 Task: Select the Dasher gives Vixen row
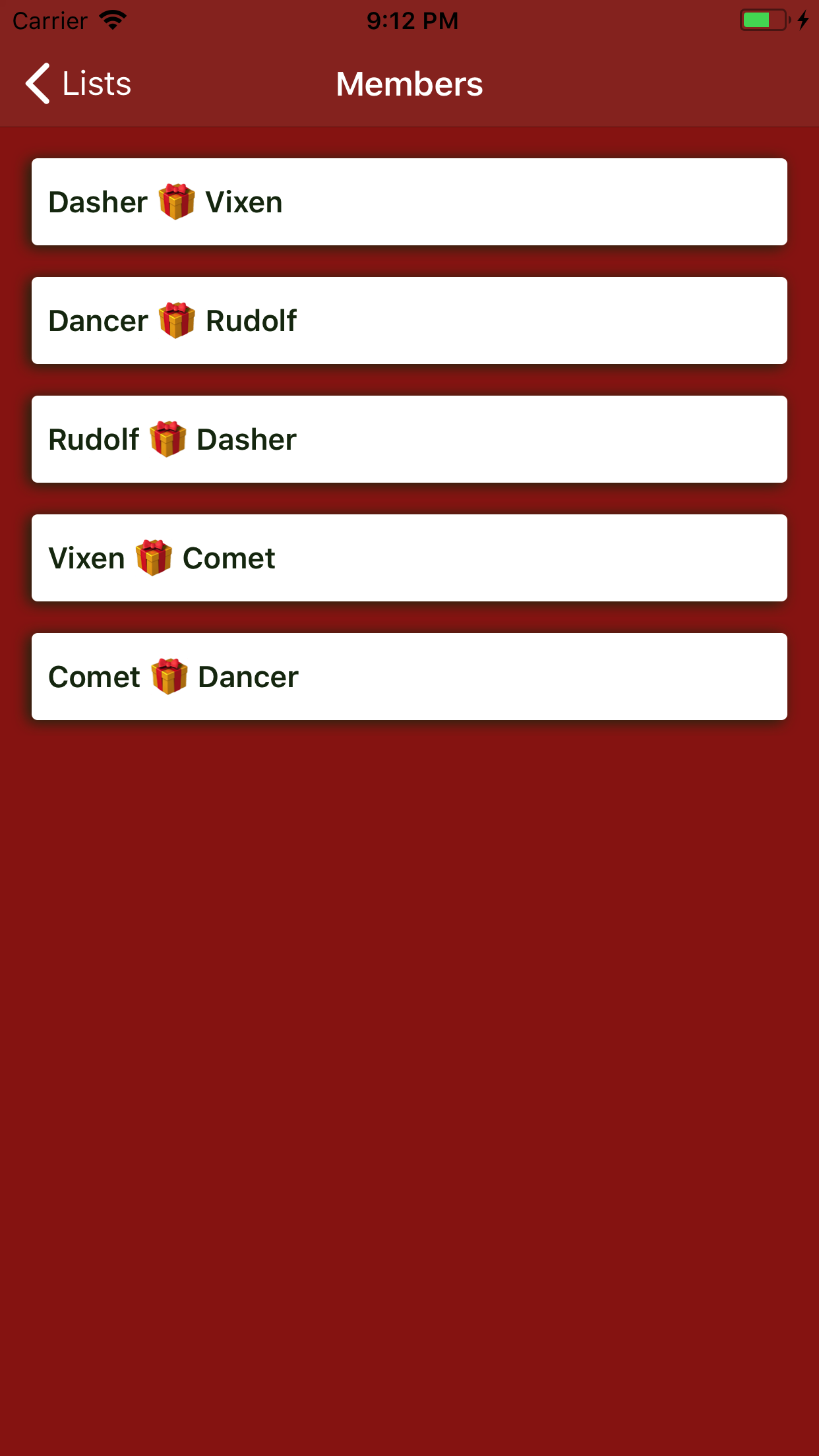(x=409, y=201)
